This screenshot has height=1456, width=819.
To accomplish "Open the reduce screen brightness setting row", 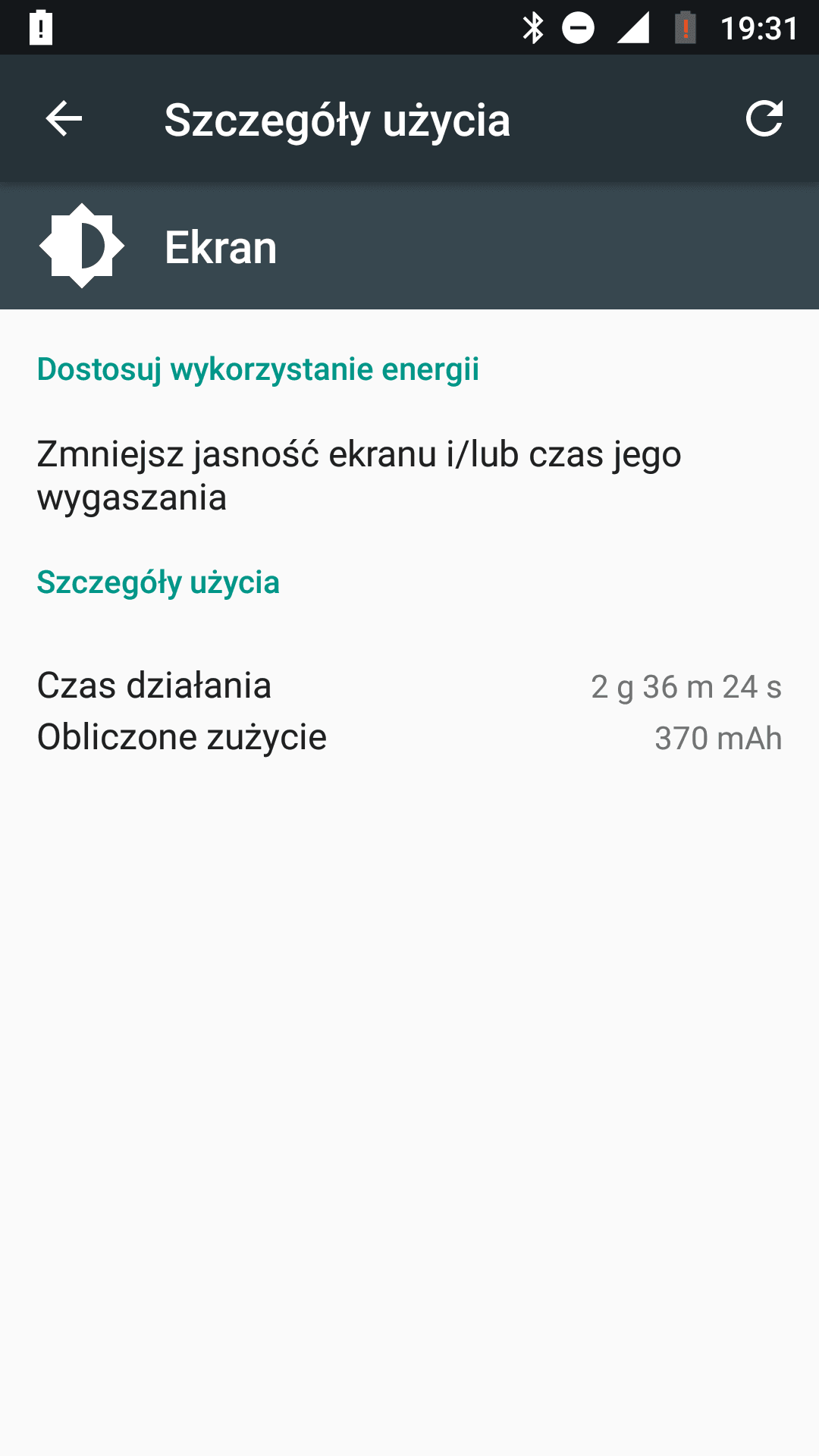I will [x=409, y=475].
